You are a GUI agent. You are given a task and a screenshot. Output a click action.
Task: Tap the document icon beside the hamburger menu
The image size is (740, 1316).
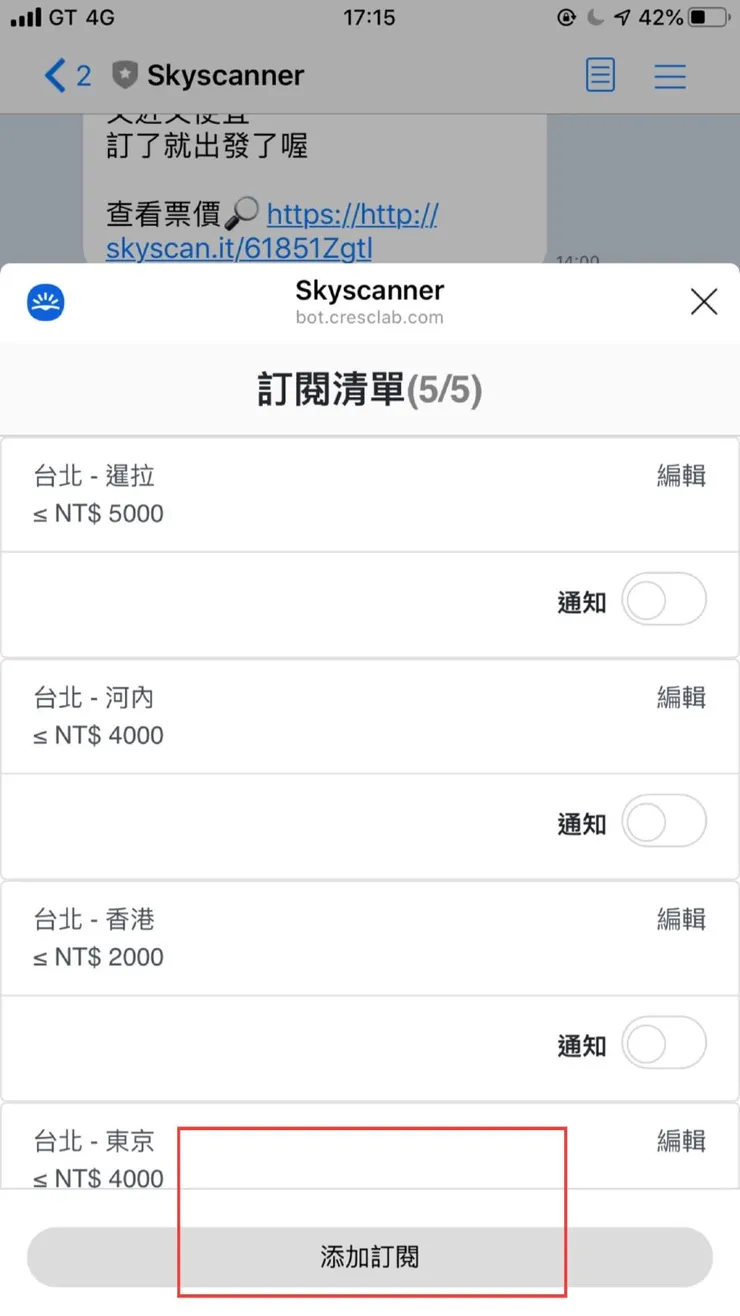[x=600, y=75]
